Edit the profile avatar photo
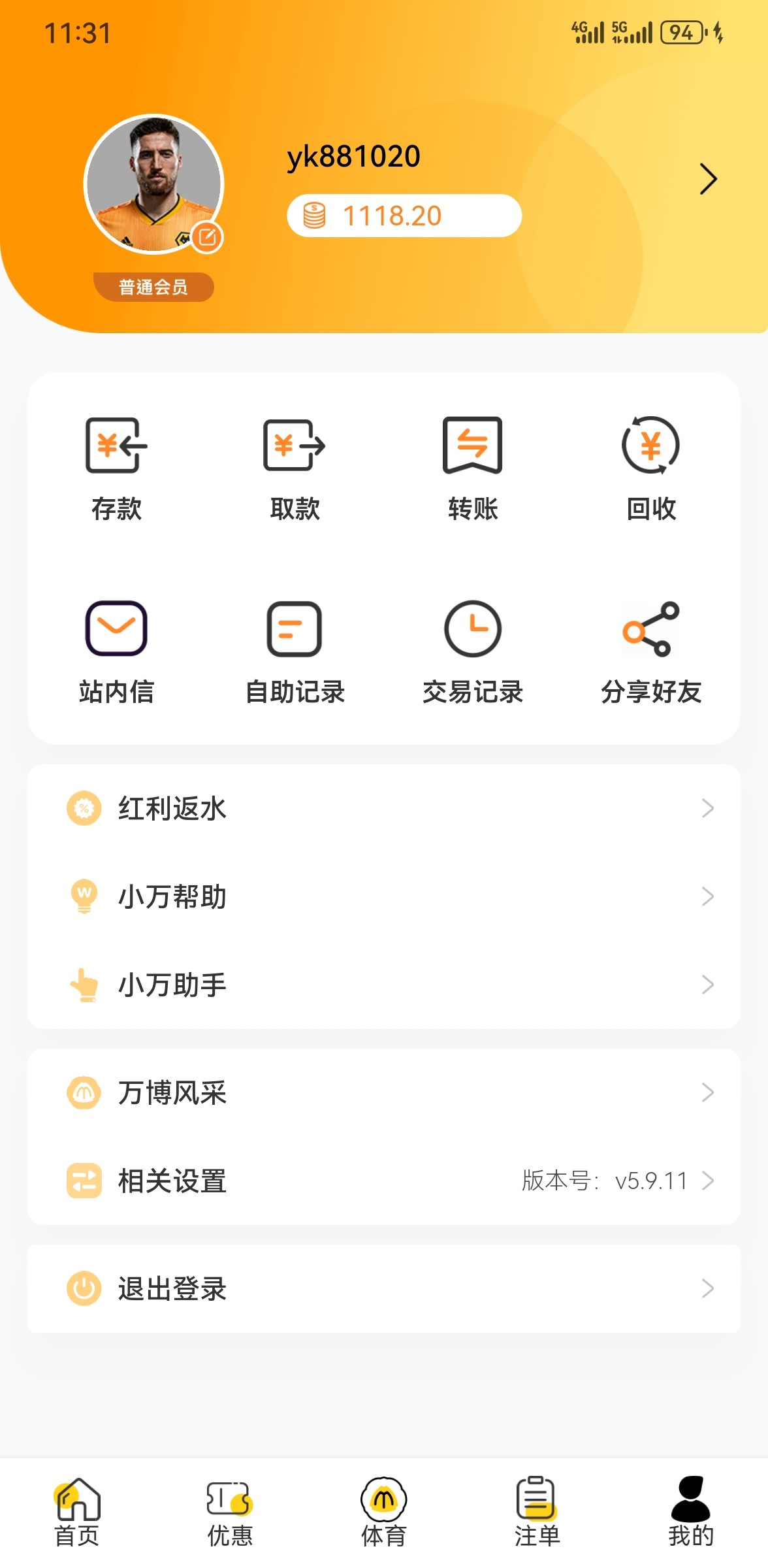Screen dimensions: 768x1568 tap(207, 237)
